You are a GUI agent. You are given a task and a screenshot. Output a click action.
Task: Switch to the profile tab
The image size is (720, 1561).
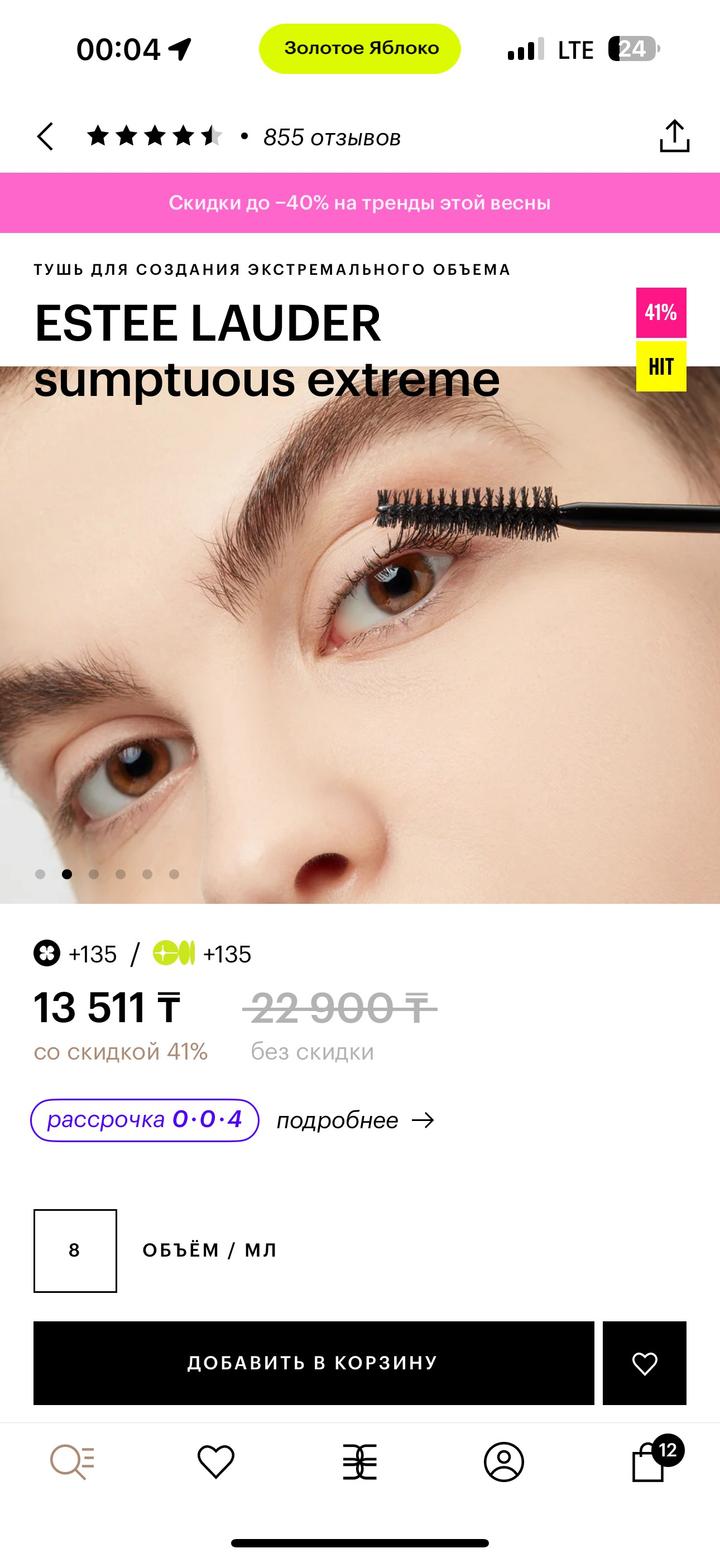(503, 1462)
